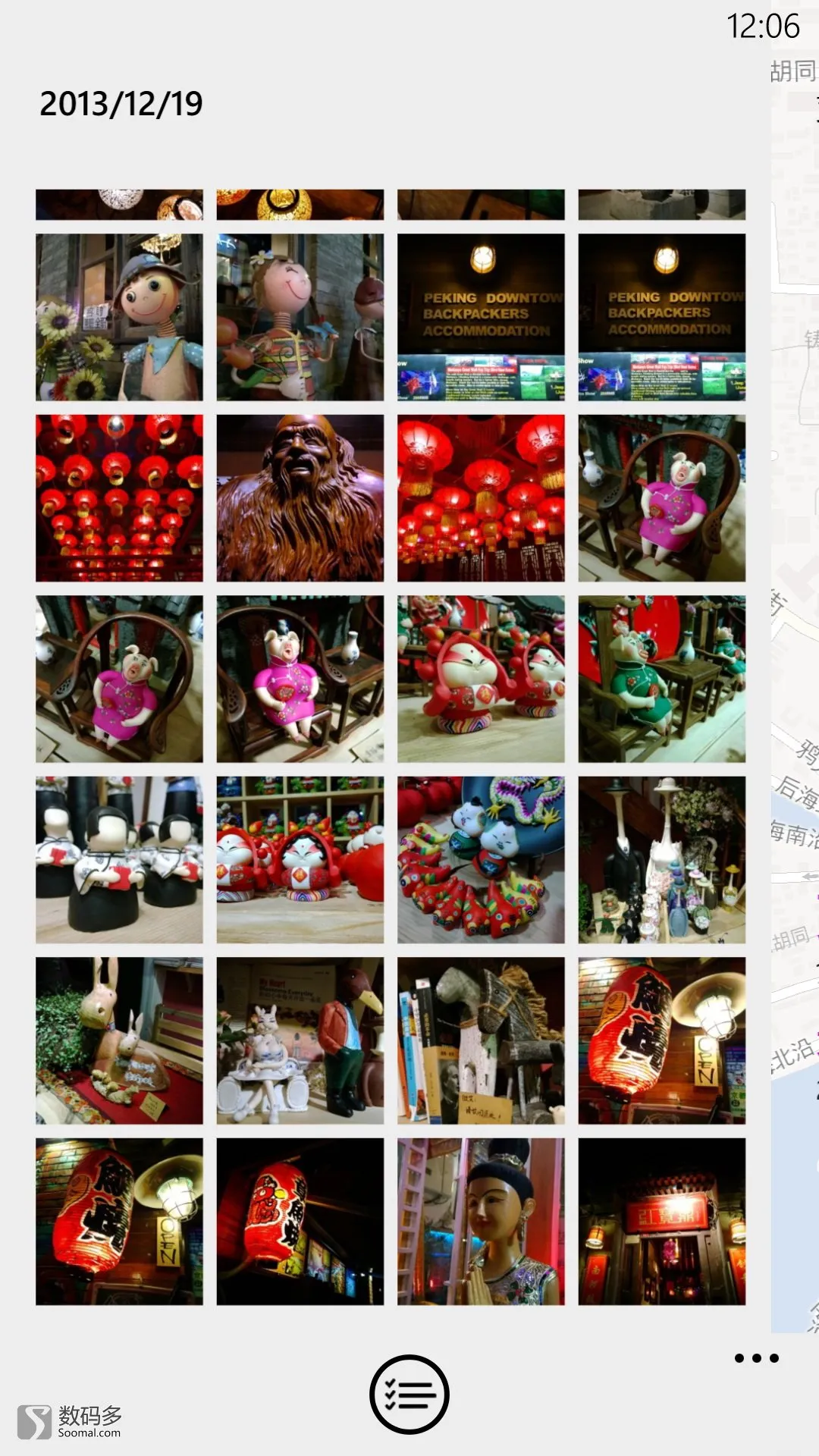Open the red-lit shop entrance photo
The width and height of the screenshot is (819, 1456).
point(661,1222)
